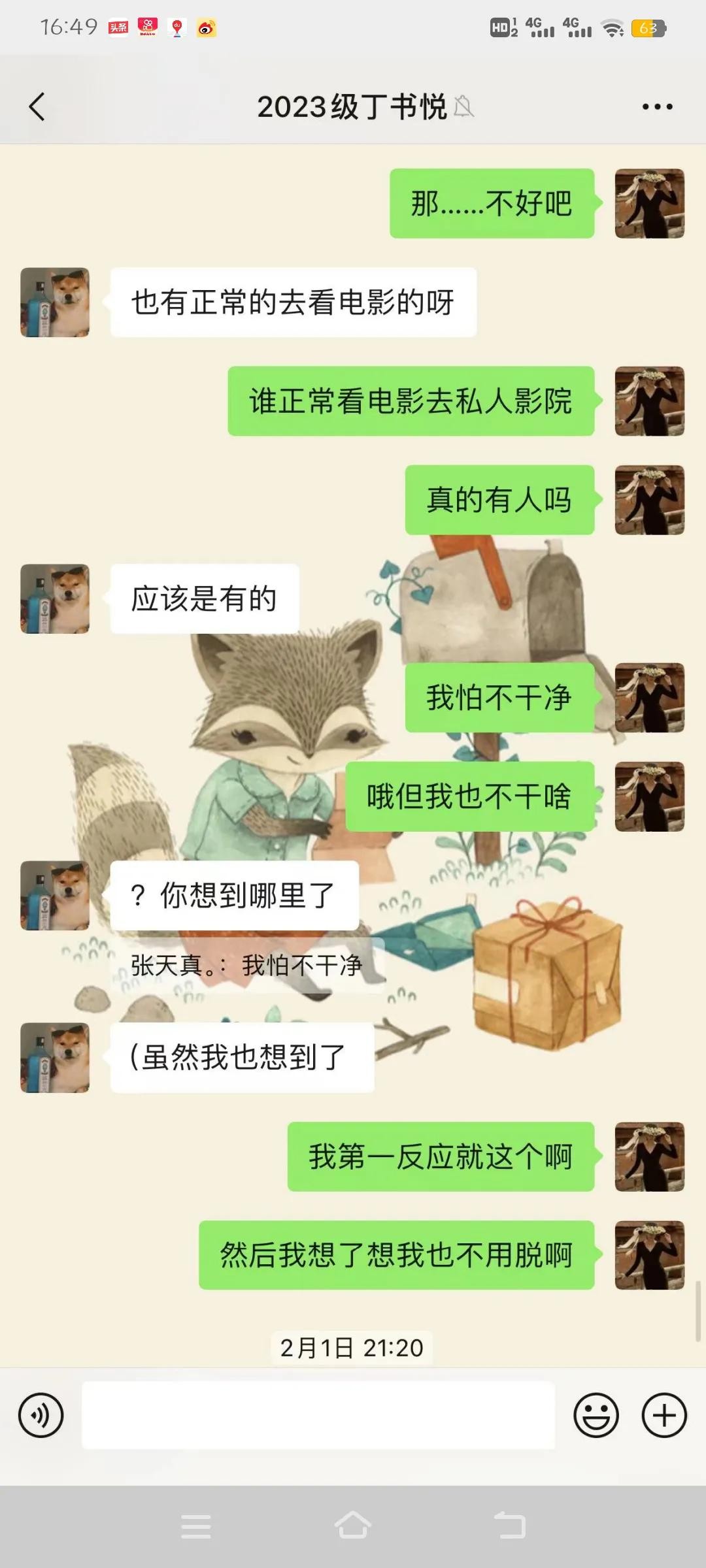706x1568 pixels.
Task: Open the emoji sticker panel
Action: (596, 1416)
